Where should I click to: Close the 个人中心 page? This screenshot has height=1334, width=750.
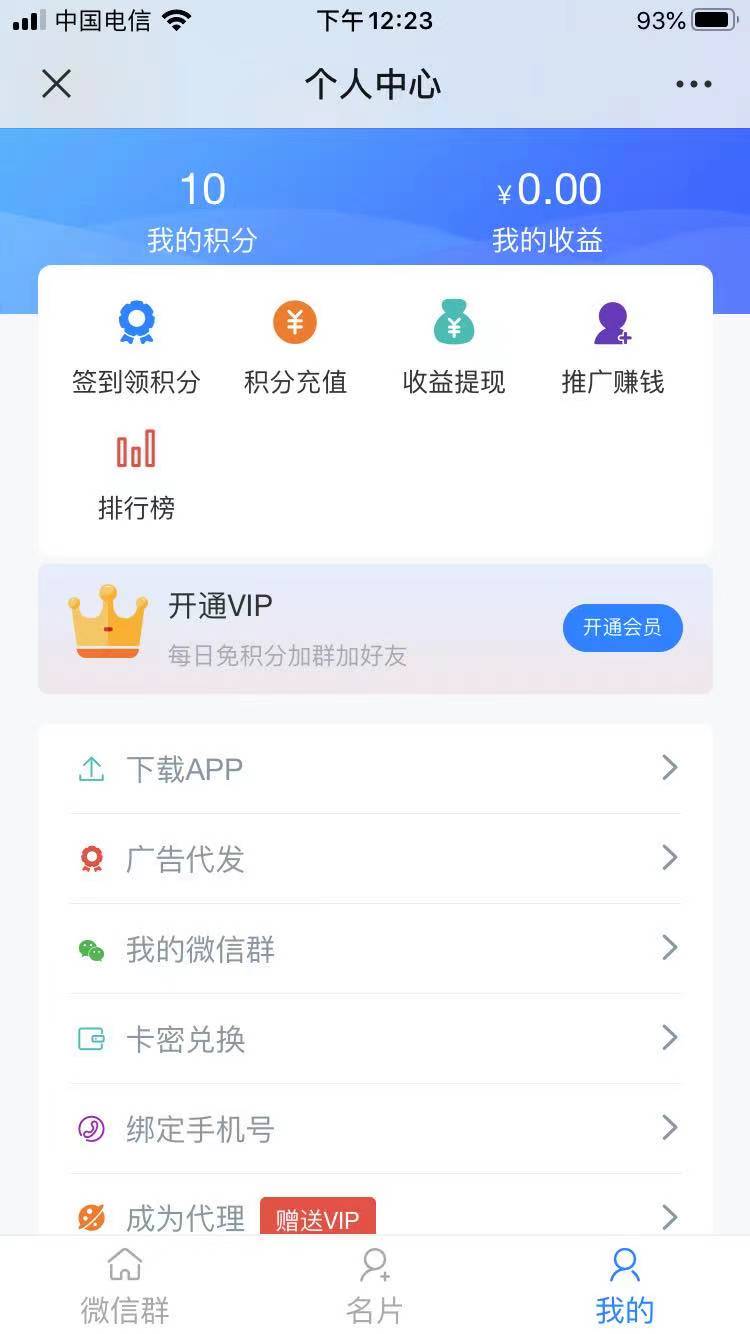(56, 84)
